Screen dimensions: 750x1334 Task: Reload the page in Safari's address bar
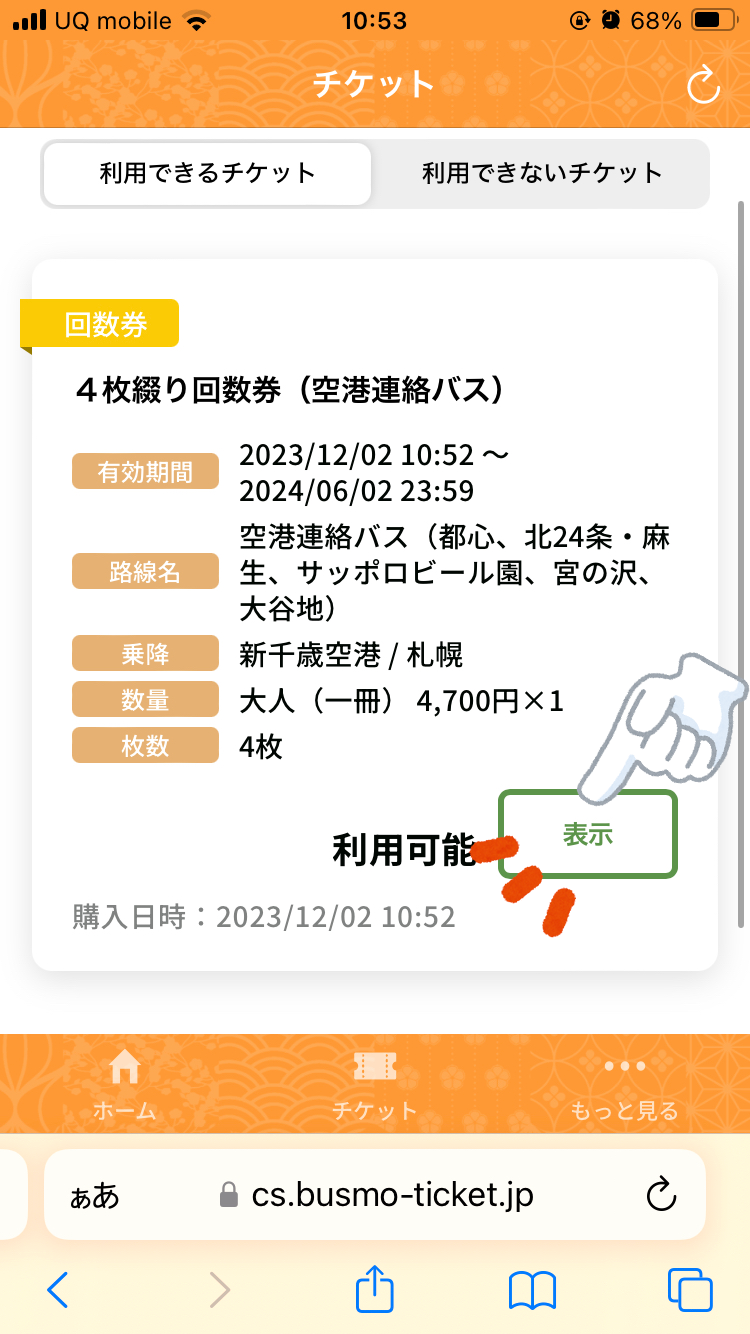tap(661, 1195)
